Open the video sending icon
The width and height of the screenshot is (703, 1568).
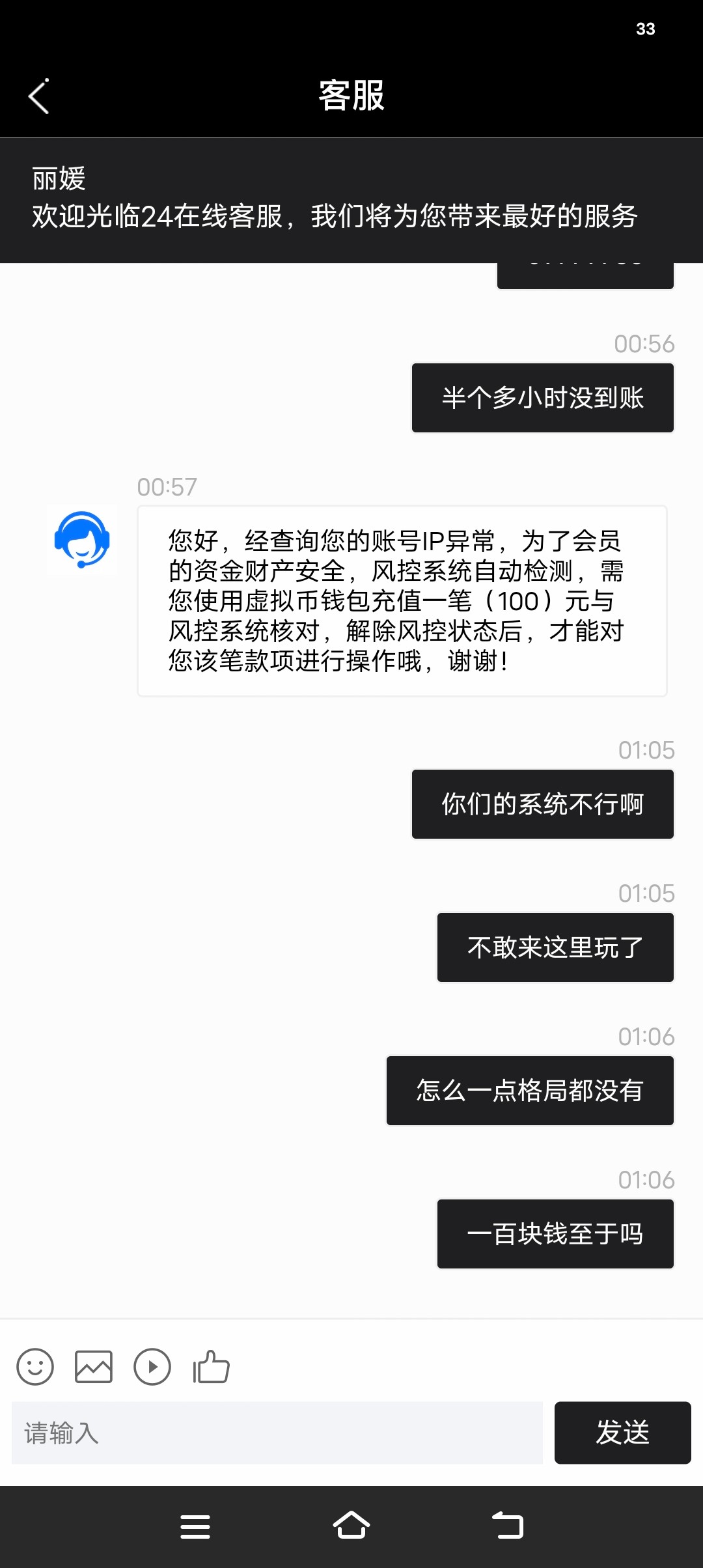(152, 1367)
